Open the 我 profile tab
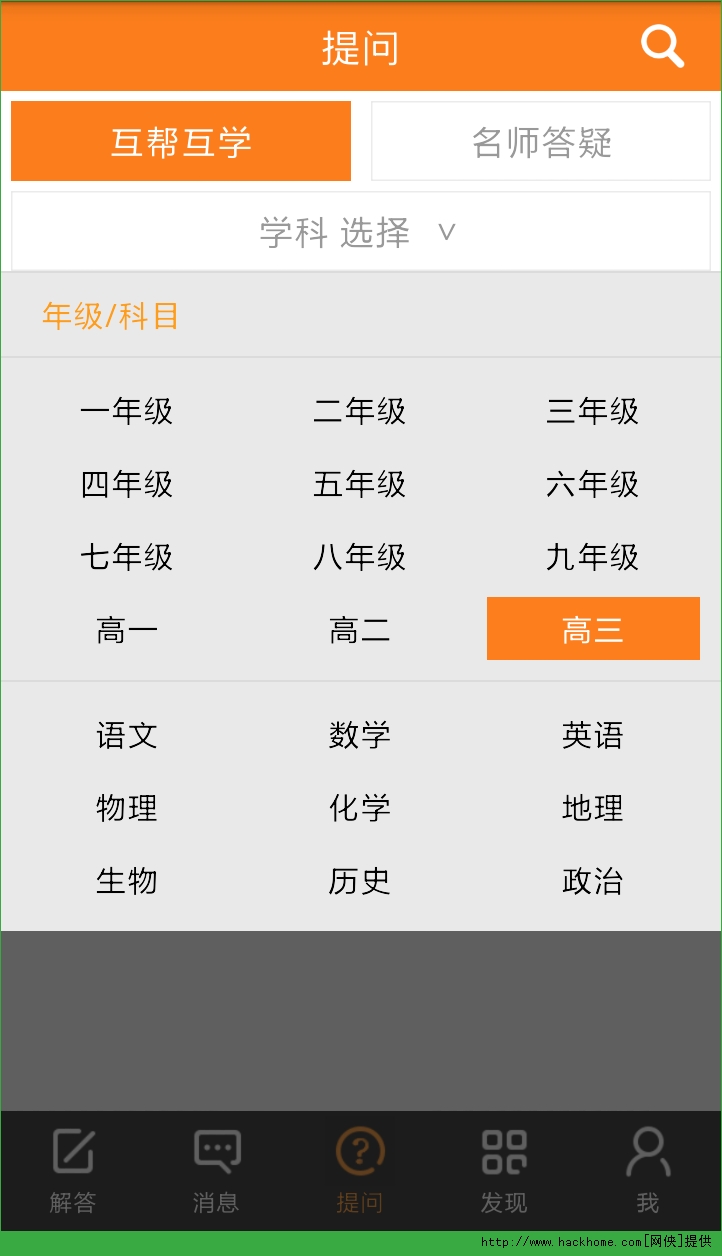The height and width of the screenshot is (1256, 722). pos(648,1170)
